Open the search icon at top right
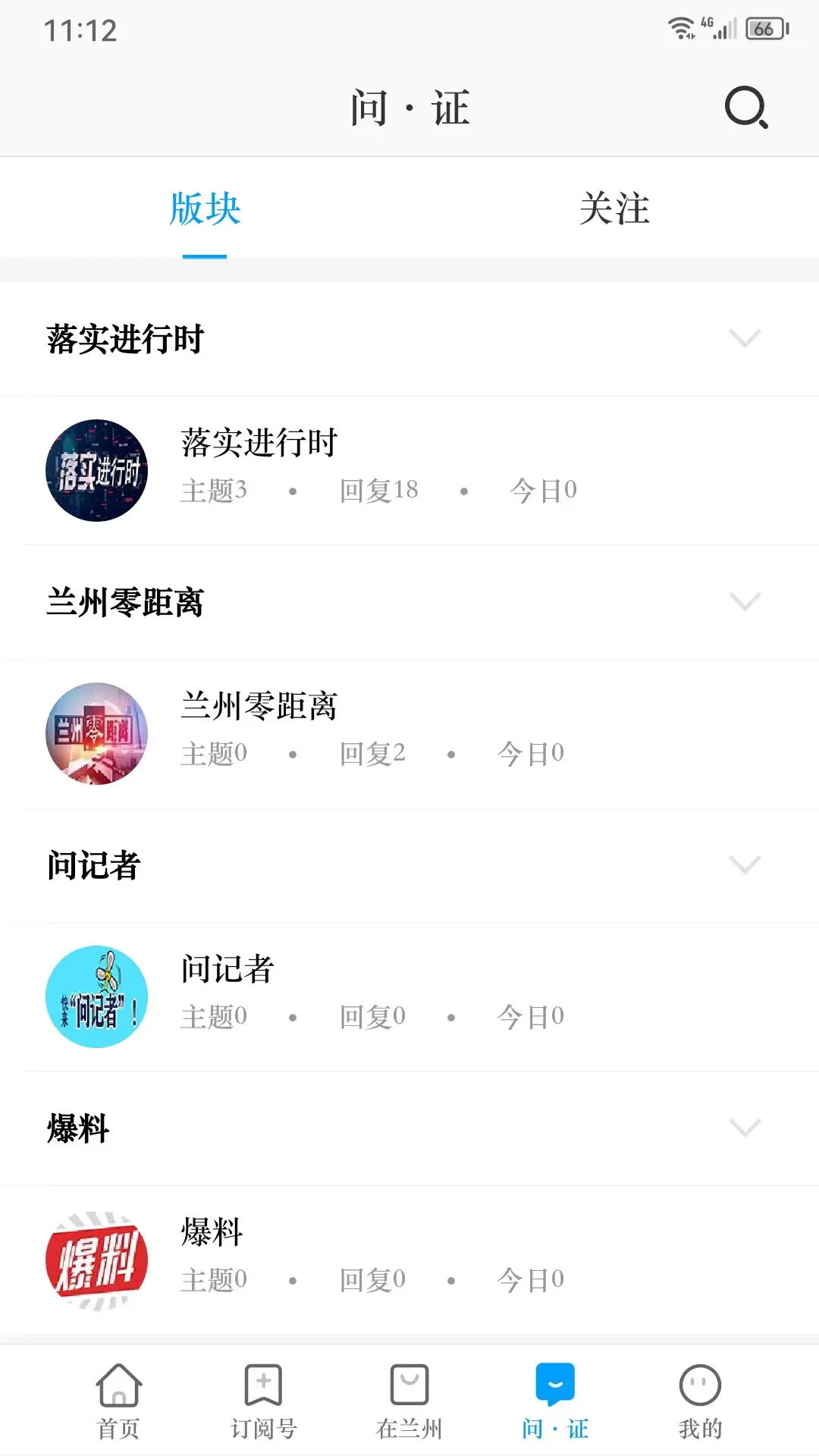Screen dimensions: 819x1456 (746, 107)
